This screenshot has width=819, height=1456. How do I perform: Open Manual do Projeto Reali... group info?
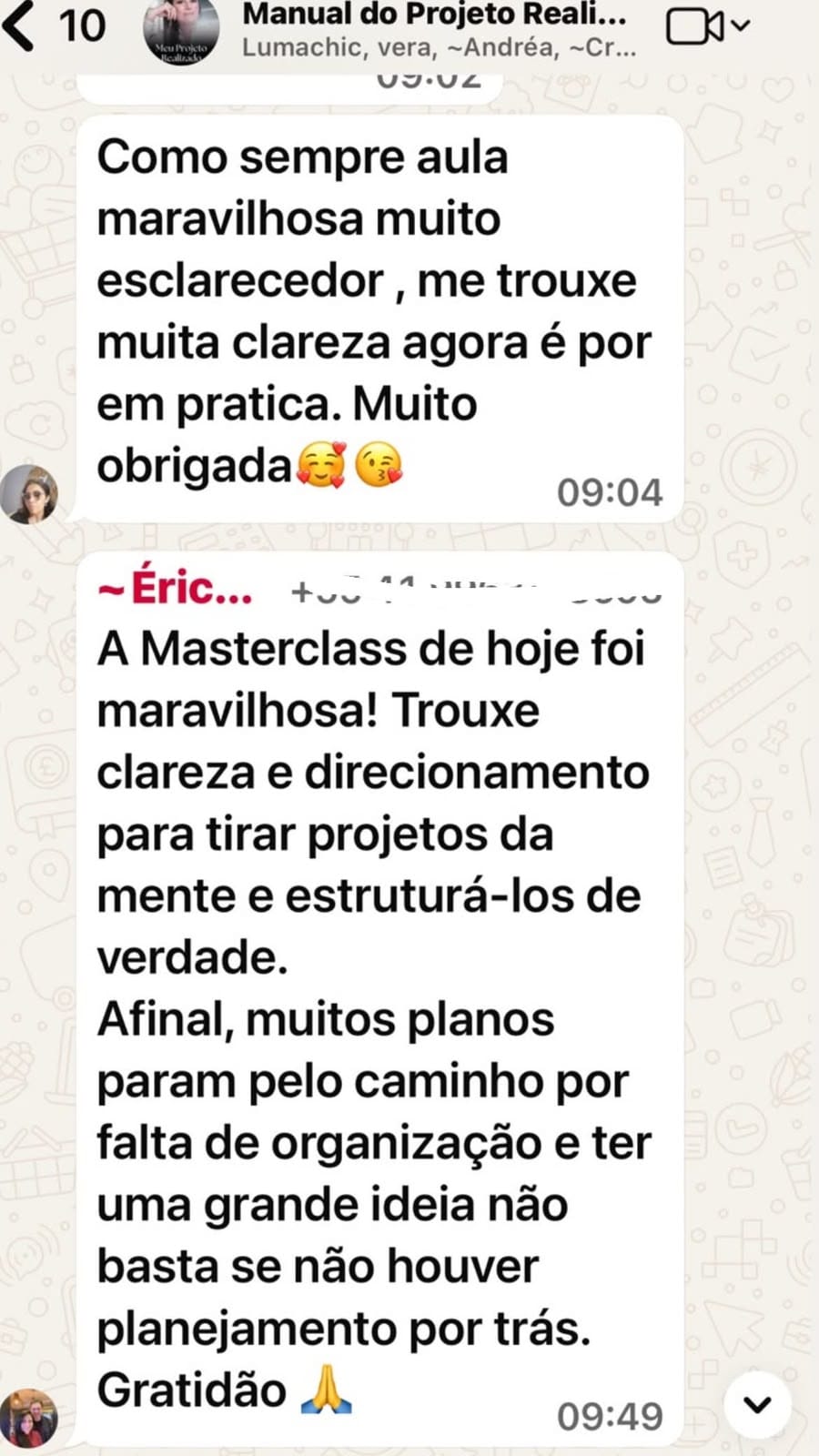[x=435, y=15]
